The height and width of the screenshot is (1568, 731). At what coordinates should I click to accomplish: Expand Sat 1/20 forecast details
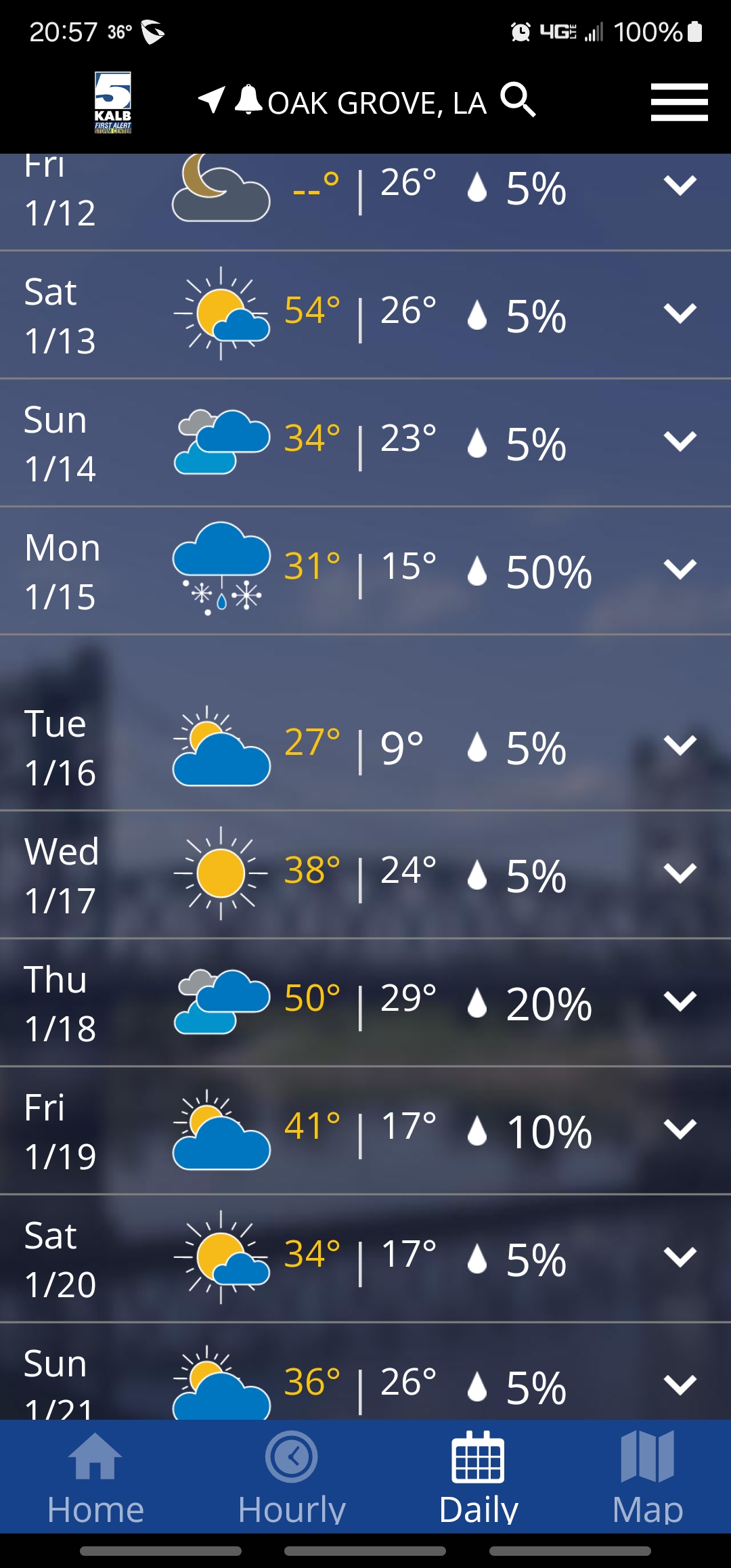680,1257
